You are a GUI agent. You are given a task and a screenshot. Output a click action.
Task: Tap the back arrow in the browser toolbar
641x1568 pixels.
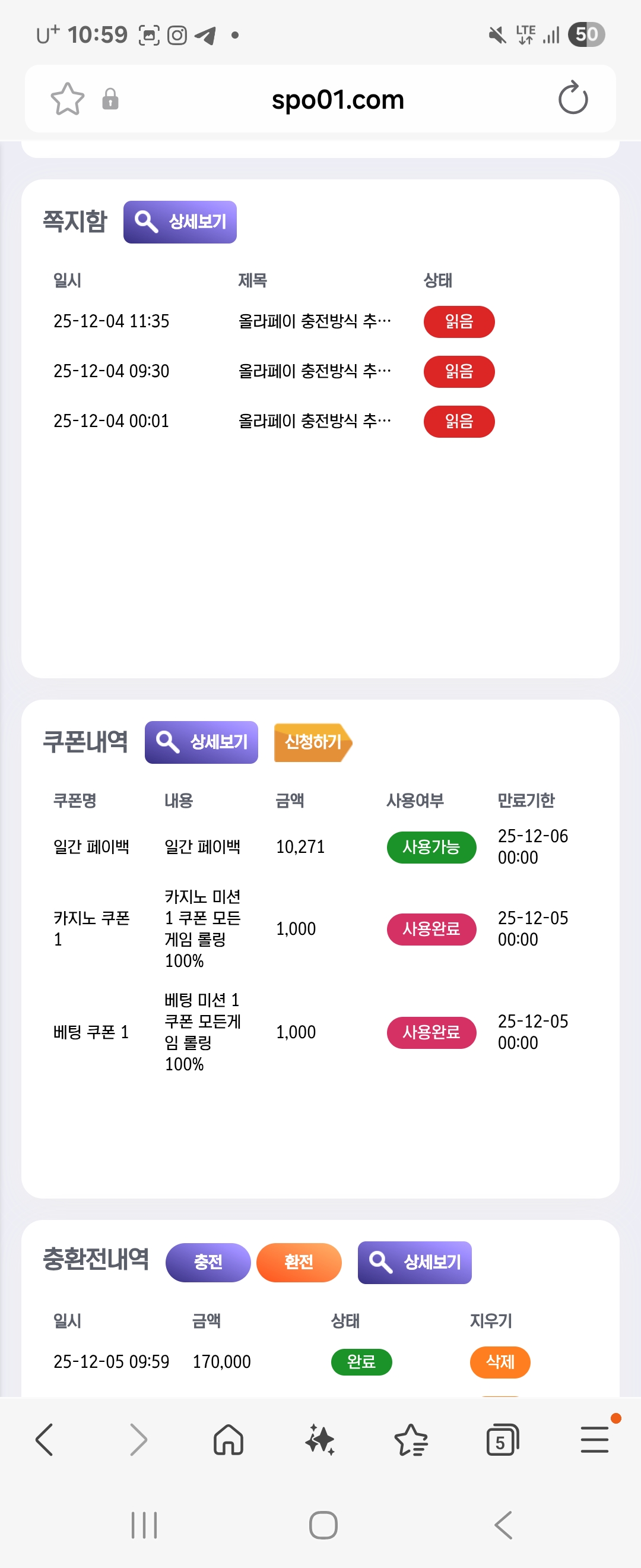45,1440
